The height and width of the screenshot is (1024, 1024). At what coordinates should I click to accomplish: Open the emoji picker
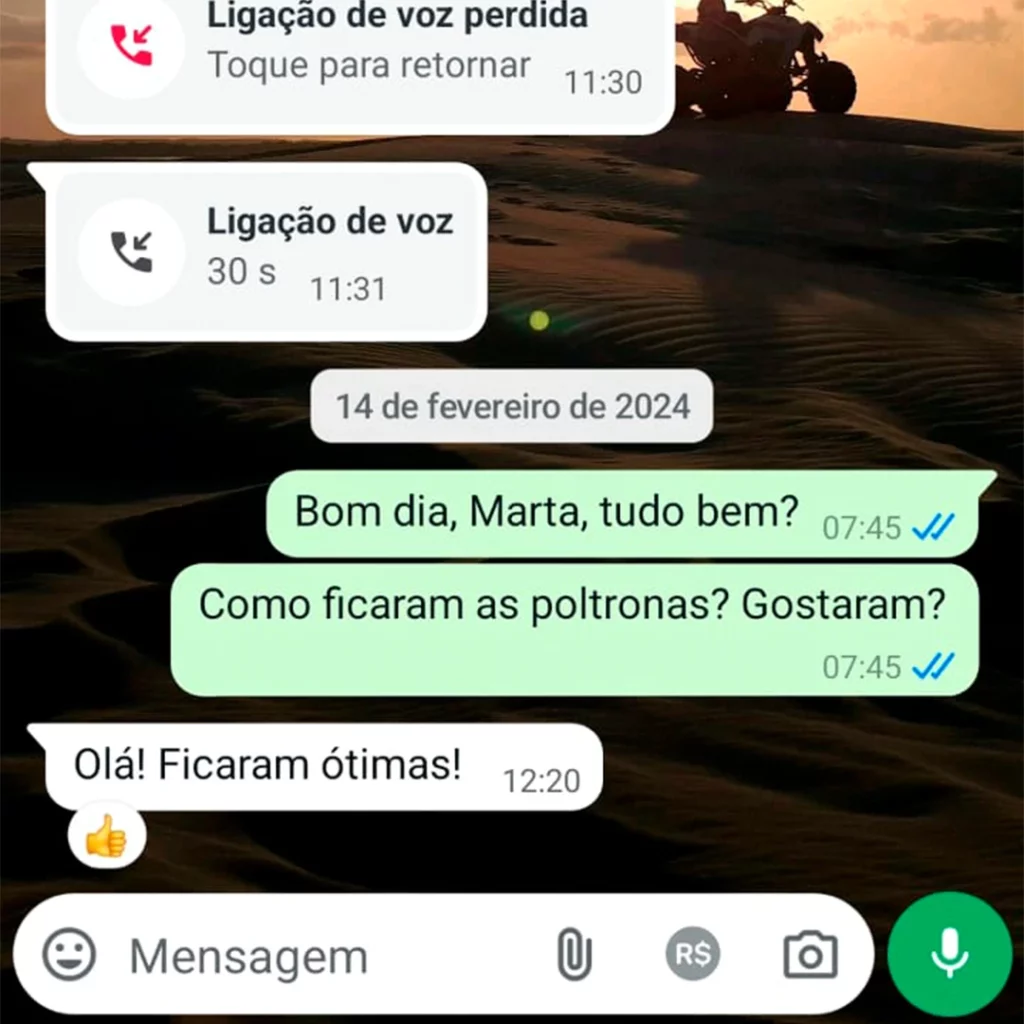tap(69, 954)
